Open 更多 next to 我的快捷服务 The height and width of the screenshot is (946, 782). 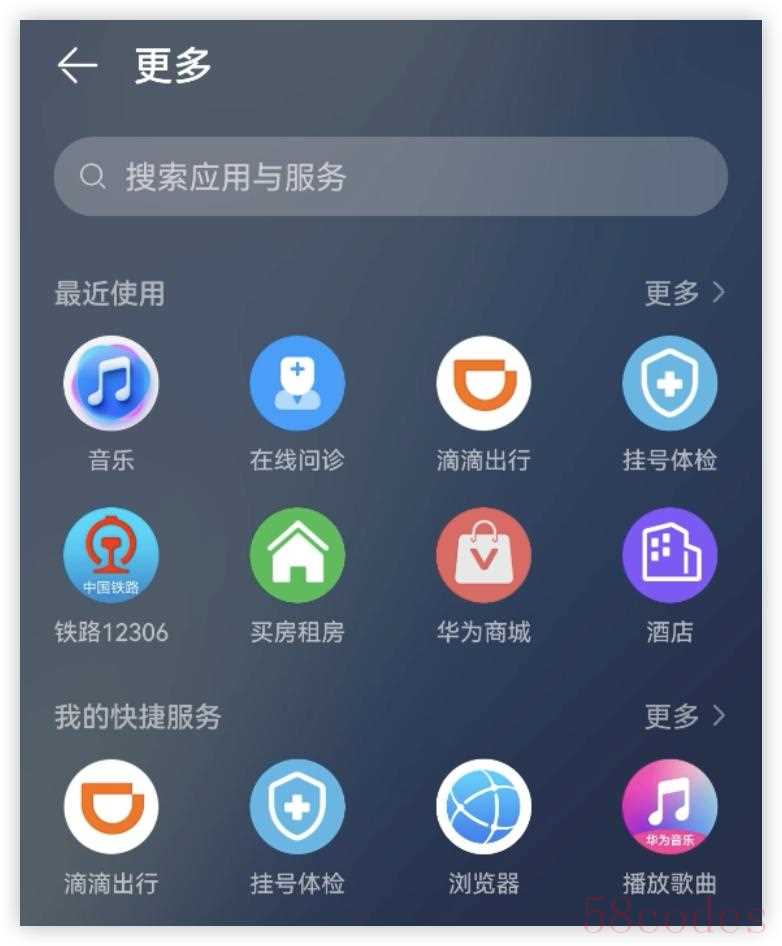(x=684, y=716)
